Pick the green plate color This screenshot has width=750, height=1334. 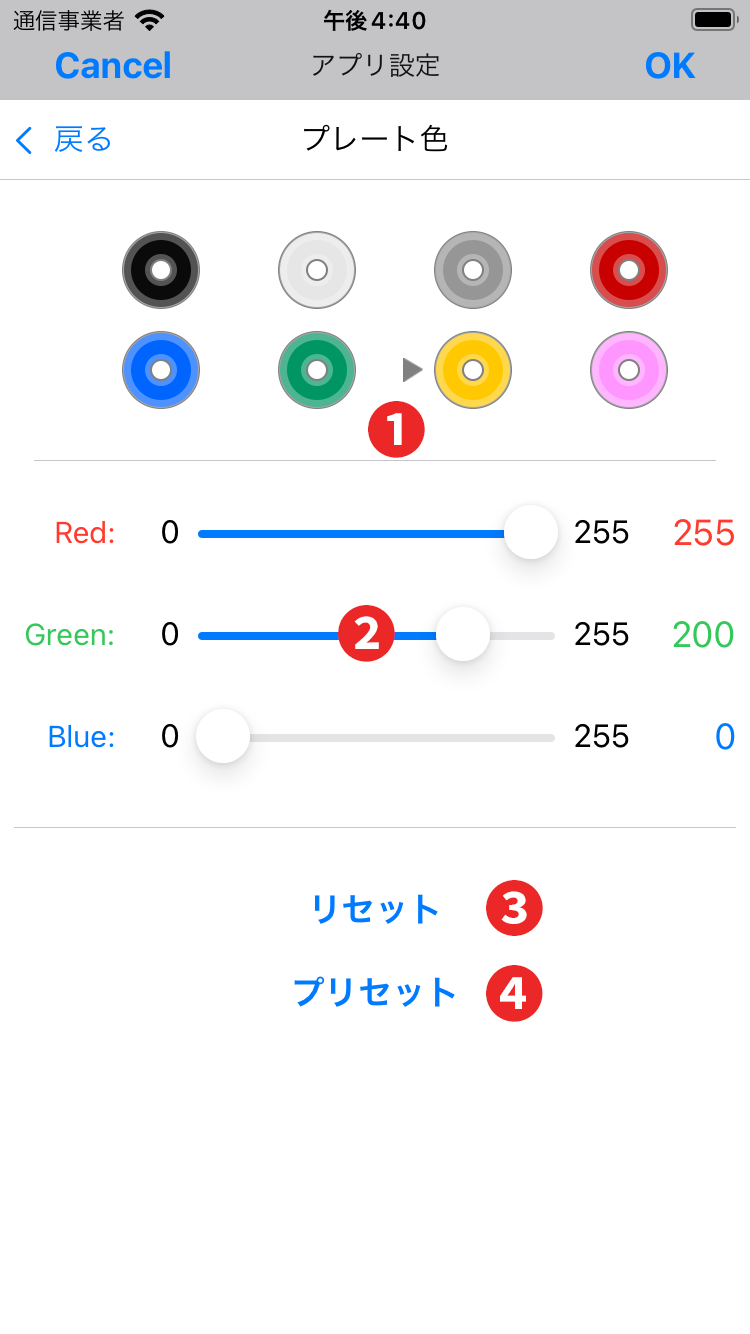click(x=317, y=370)
